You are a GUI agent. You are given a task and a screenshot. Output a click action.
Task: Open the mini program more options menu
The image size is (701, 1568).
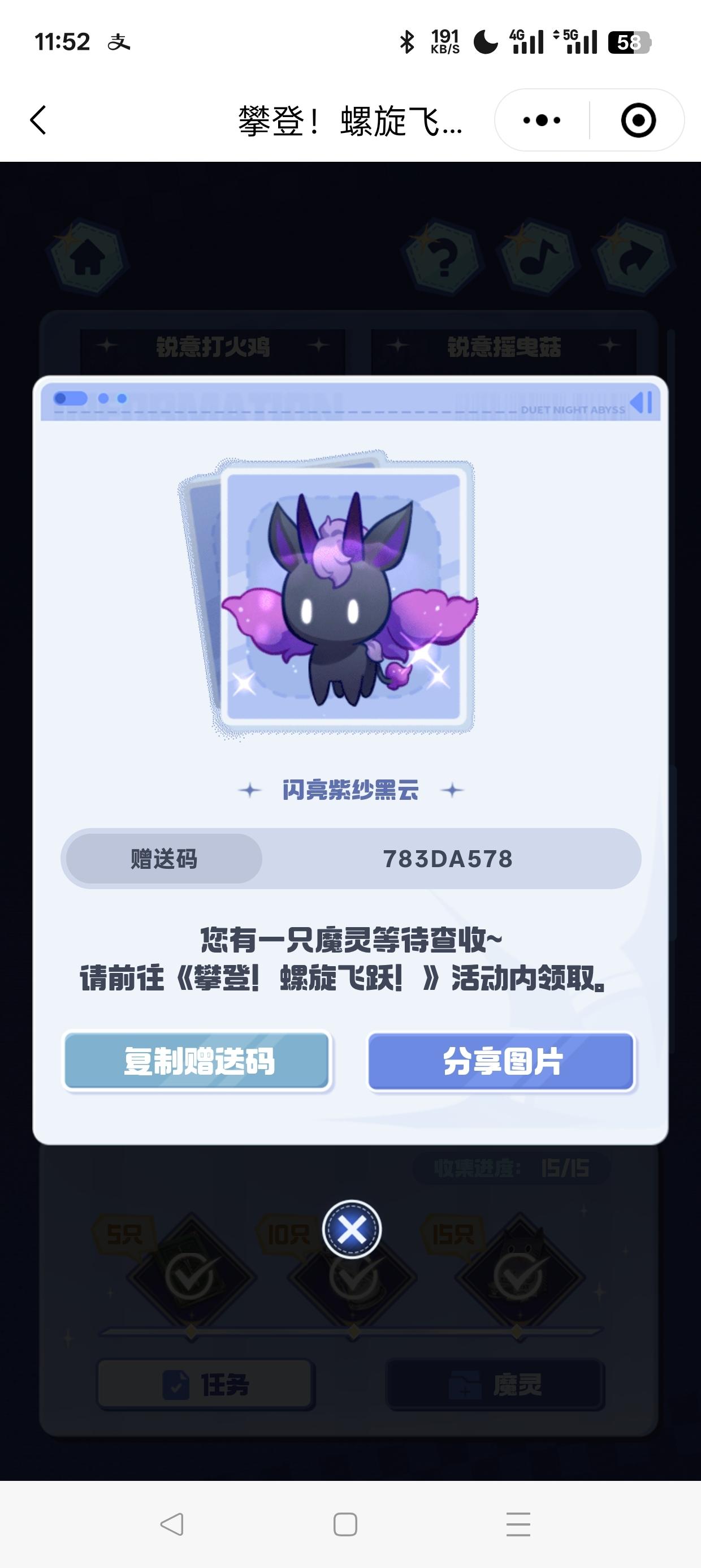pos(542,120)
